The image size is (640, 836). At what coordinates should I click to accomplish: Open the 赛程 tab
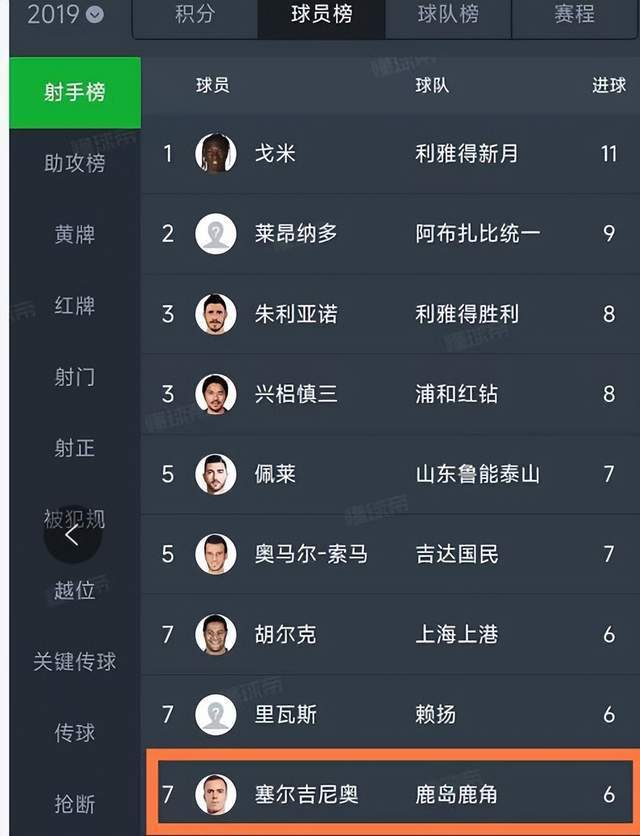pyautogui.click(x=574, y=15)
